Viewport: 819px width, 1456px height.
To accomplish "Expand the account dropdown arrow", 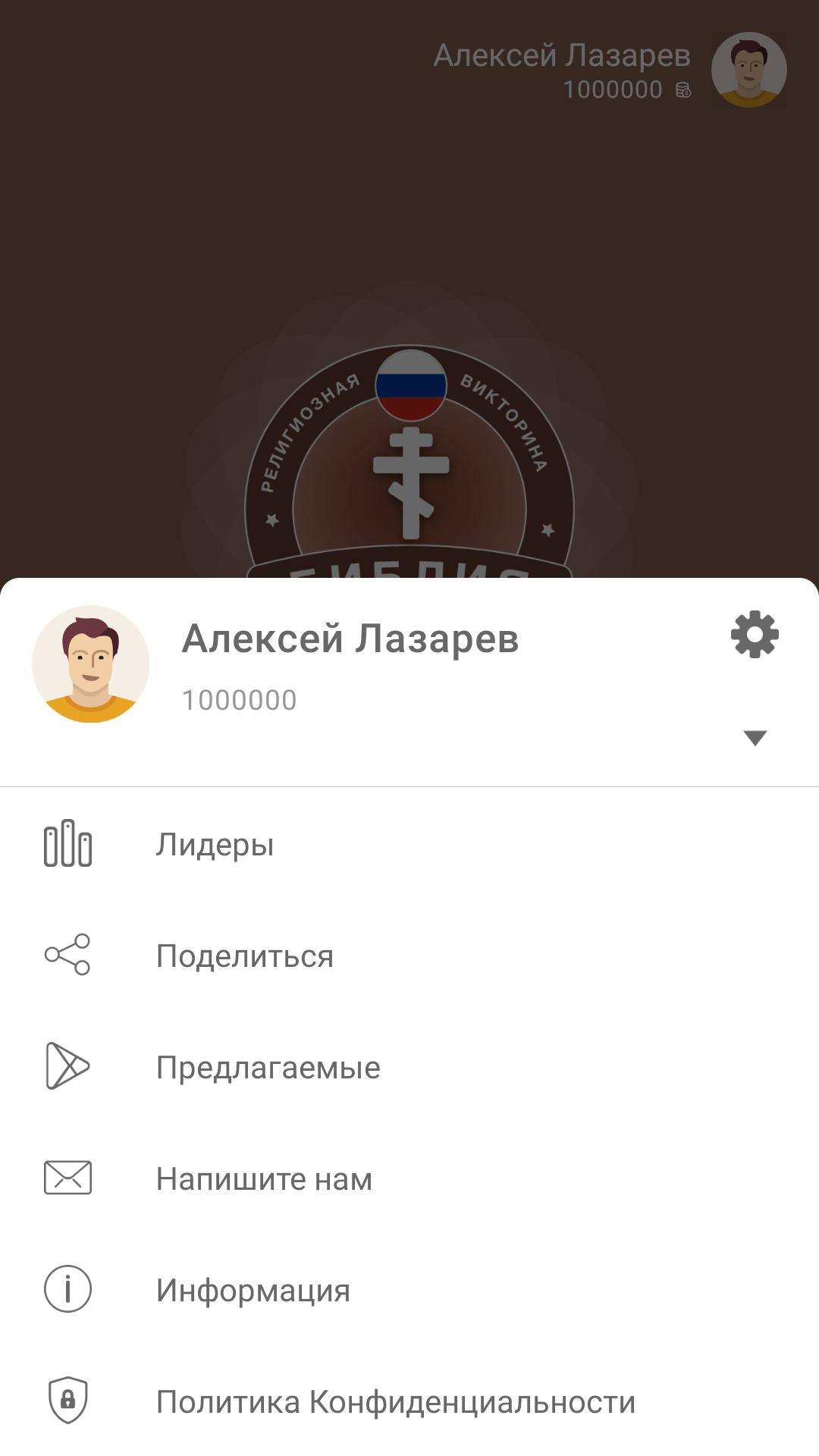I will [x=755, y=738].
